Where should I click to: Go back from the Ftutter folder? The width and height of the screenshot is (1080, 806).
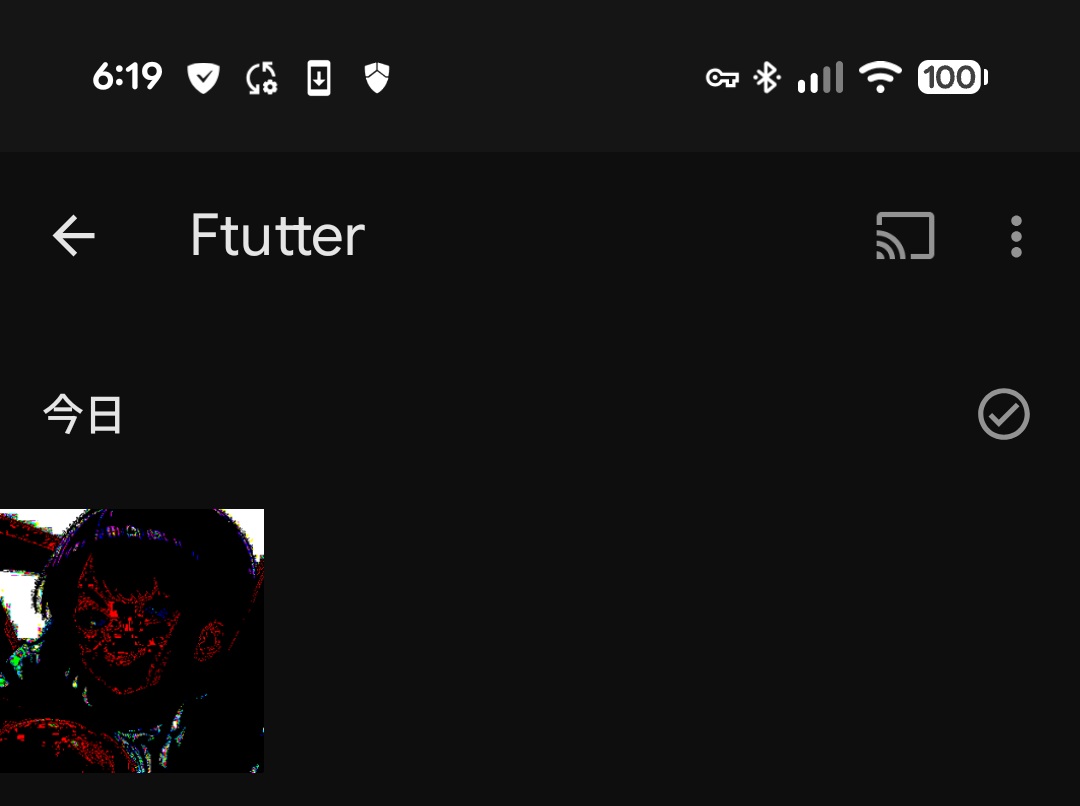[73, 237]
